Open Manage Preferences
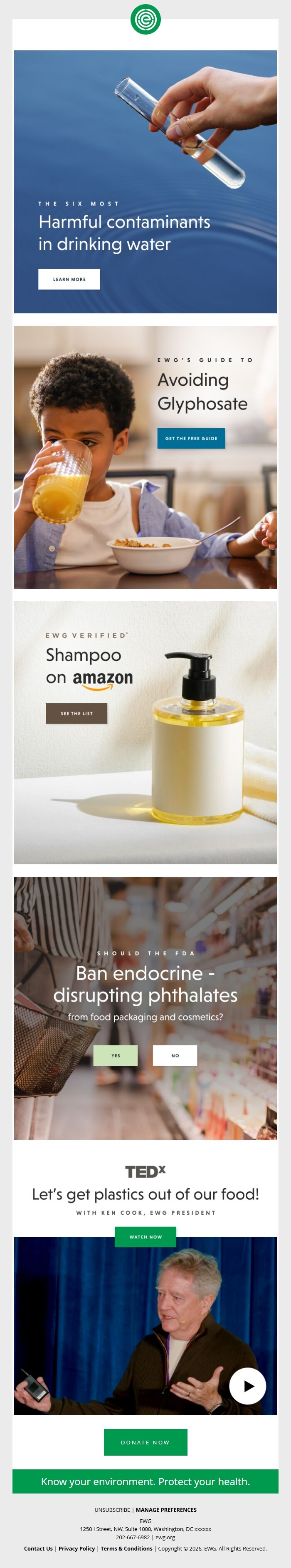Image resolution: width=291 pixels, height=1568 pixels. coord(166,1510)
